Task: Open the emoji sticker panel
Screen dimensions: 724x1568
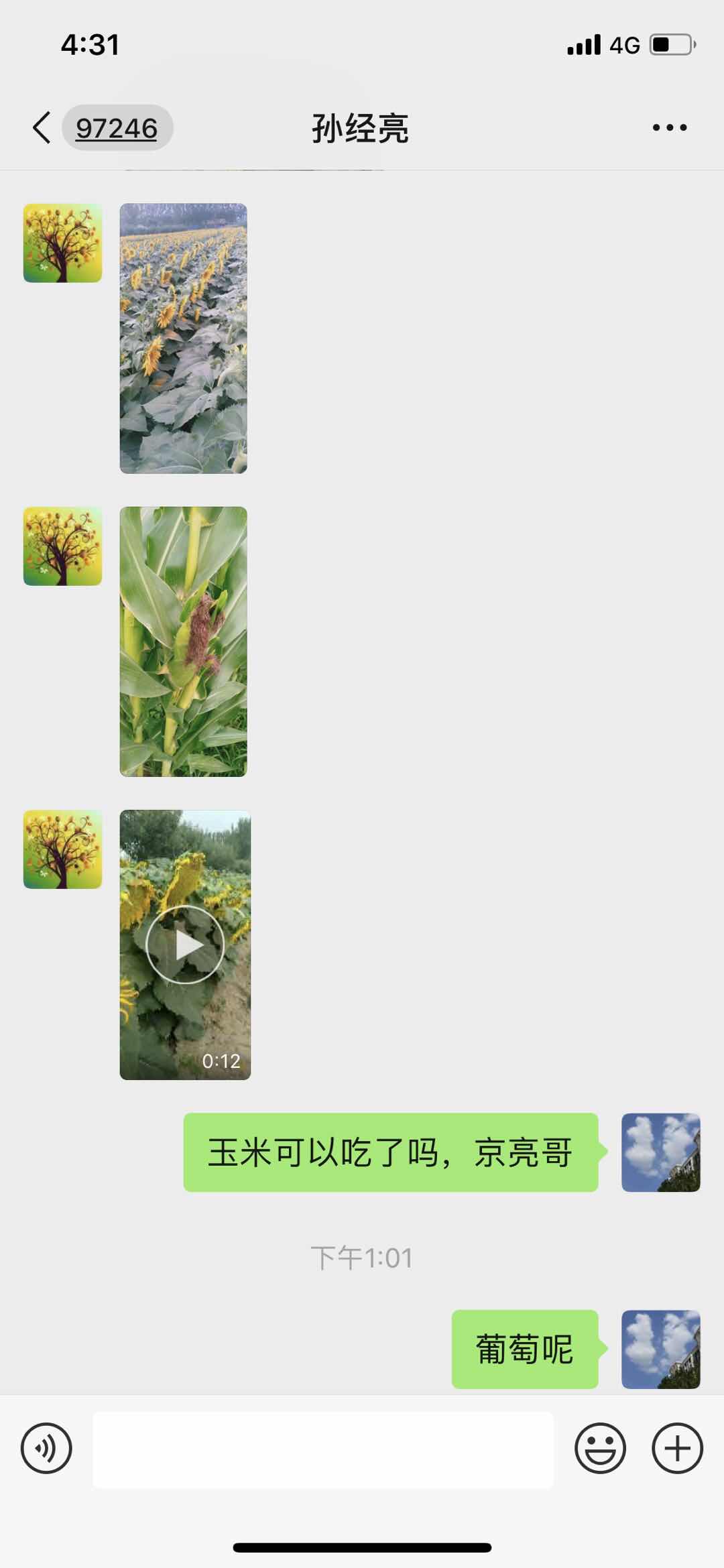Action: (600, 1448)
